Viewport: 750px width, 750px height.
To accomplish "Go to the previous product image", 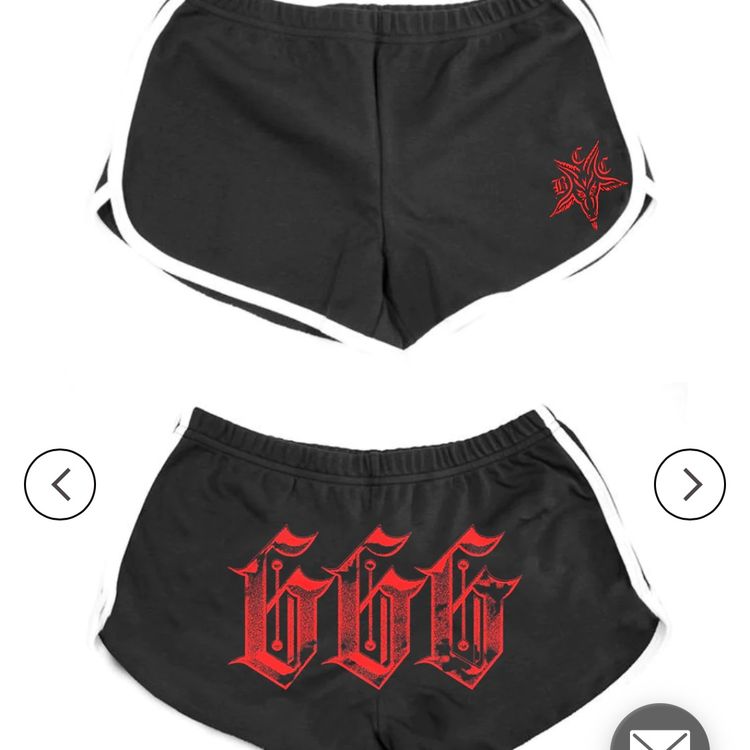I will pyautogui.click(x=60, y=484).
